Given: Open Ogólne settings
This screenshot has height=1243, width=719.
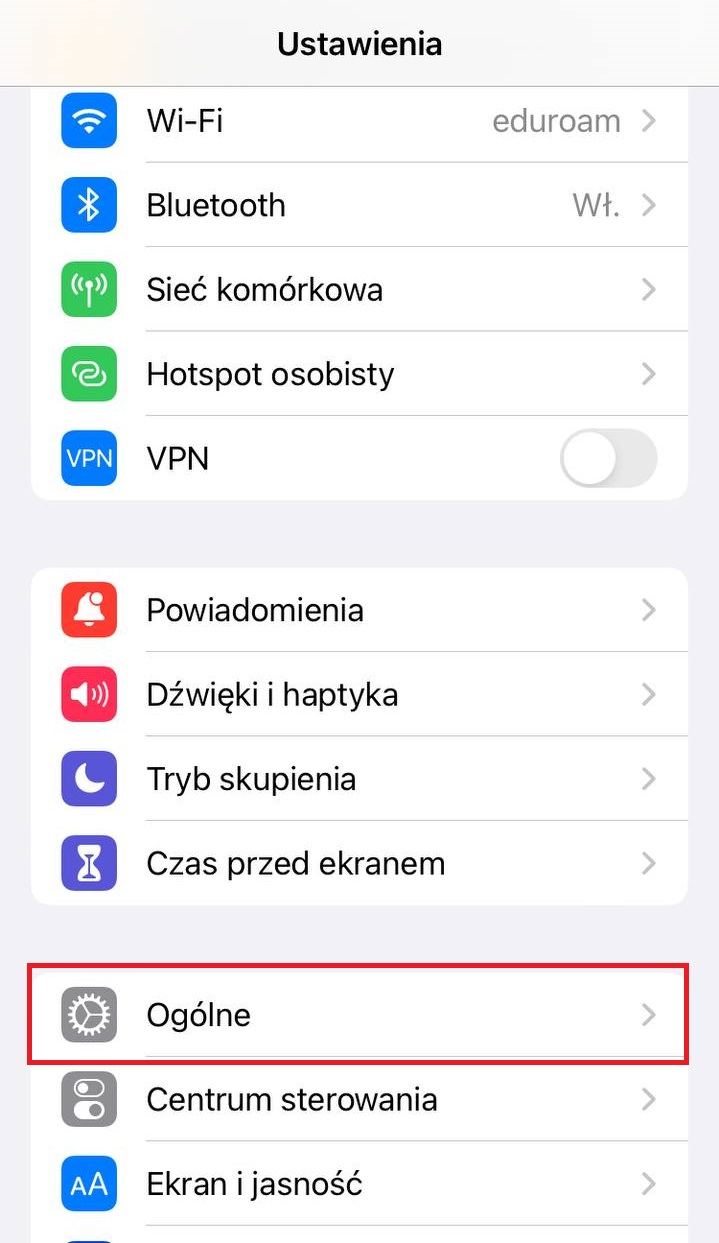Looking at the screenshot, I should [x=360, y=1015].
